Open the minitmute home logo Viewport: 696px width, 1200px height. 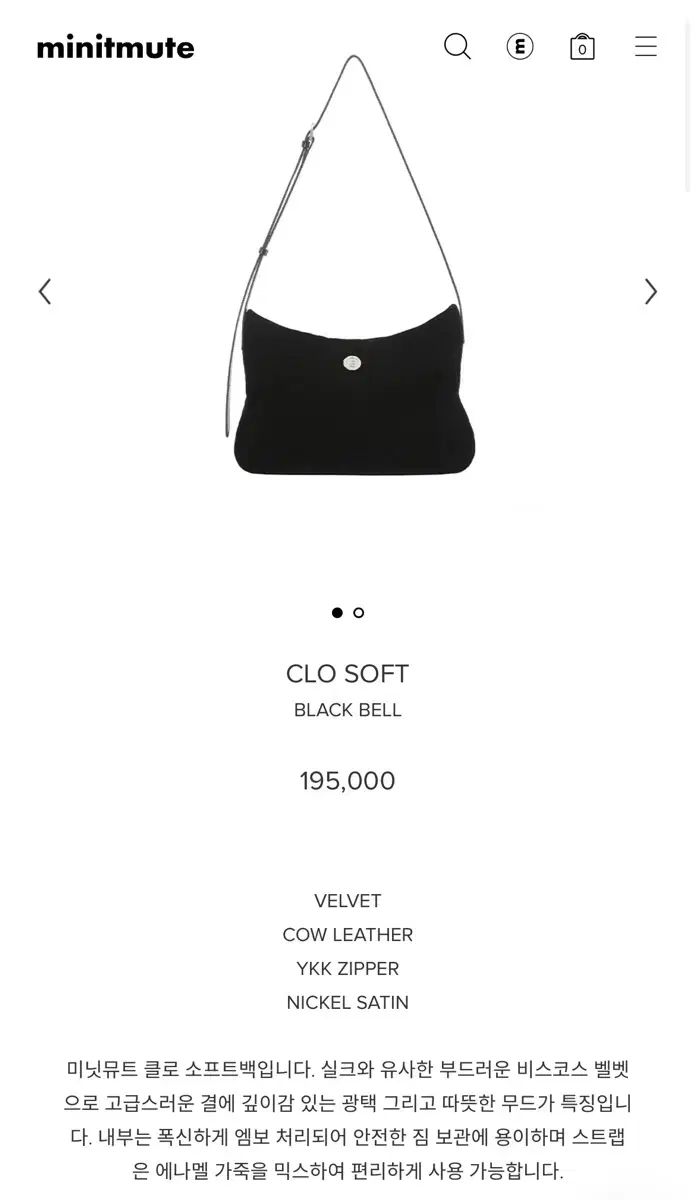coord(115,47)
